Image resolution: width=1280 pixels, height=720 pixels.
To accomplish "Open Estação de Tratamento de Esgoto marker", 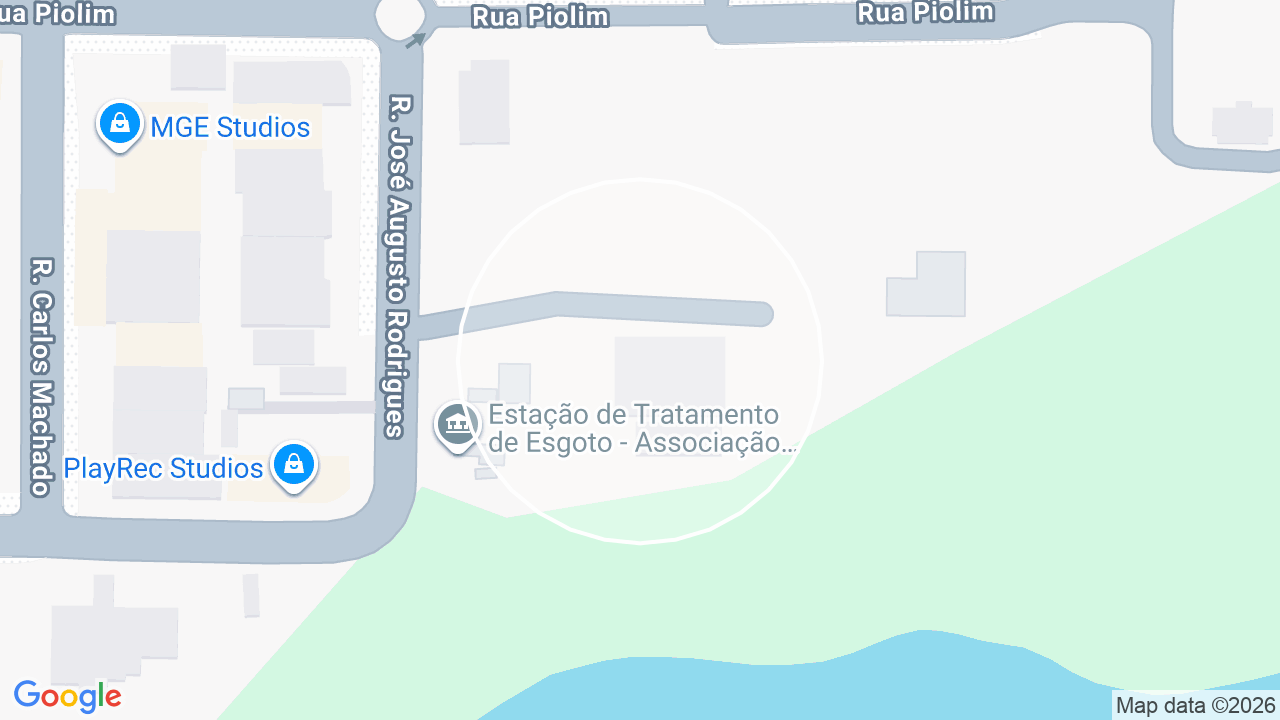I will tap(458, 427).
